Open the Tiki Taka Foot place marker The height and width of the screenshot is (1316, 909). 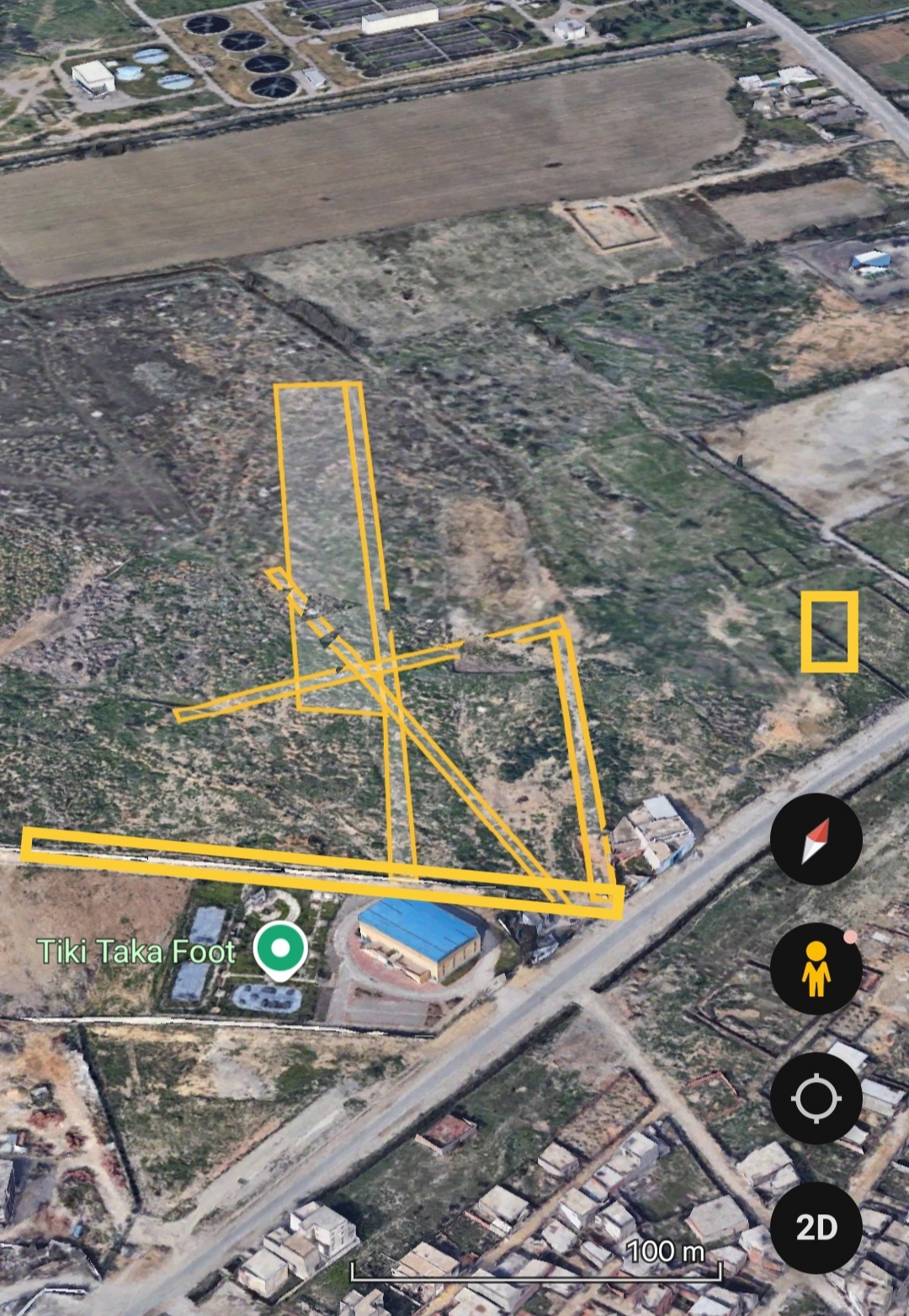point(280,949)
